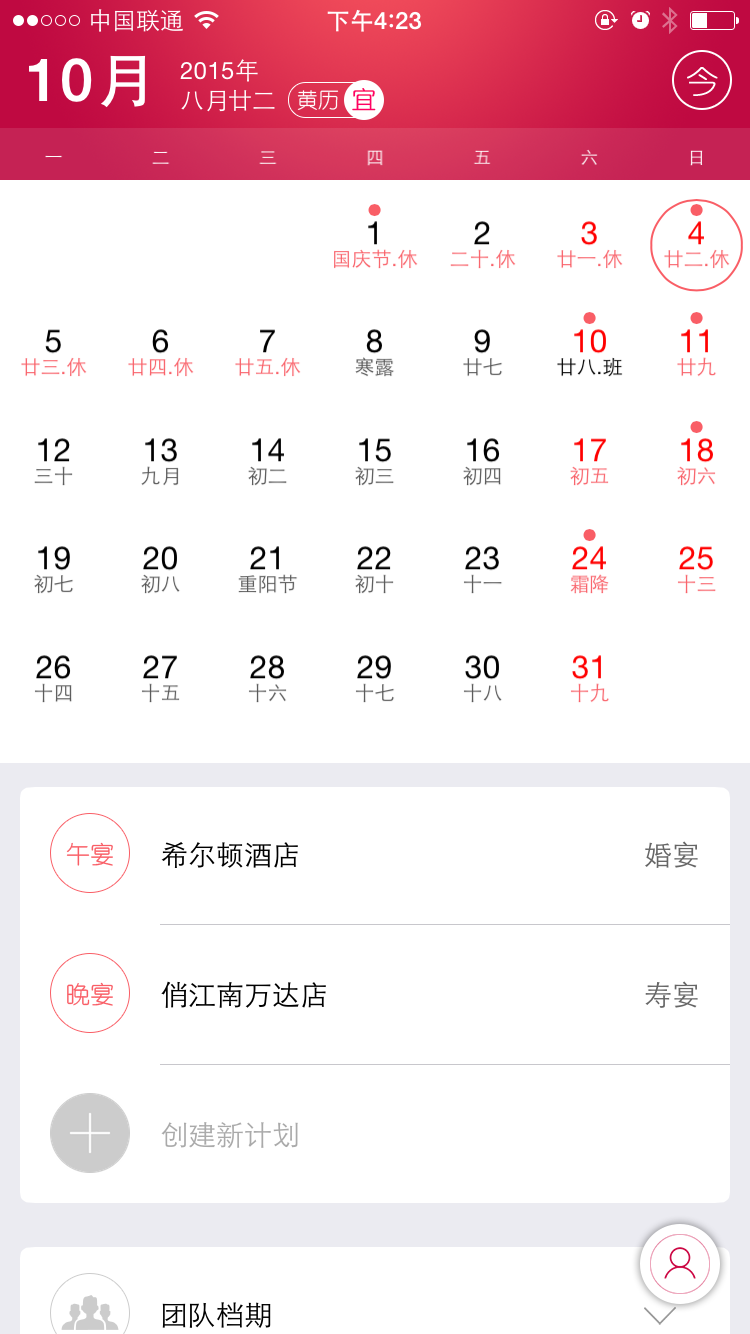750x1334 pixels.
Task: Choose October 21 重阳节
Action: coord(267,568)
